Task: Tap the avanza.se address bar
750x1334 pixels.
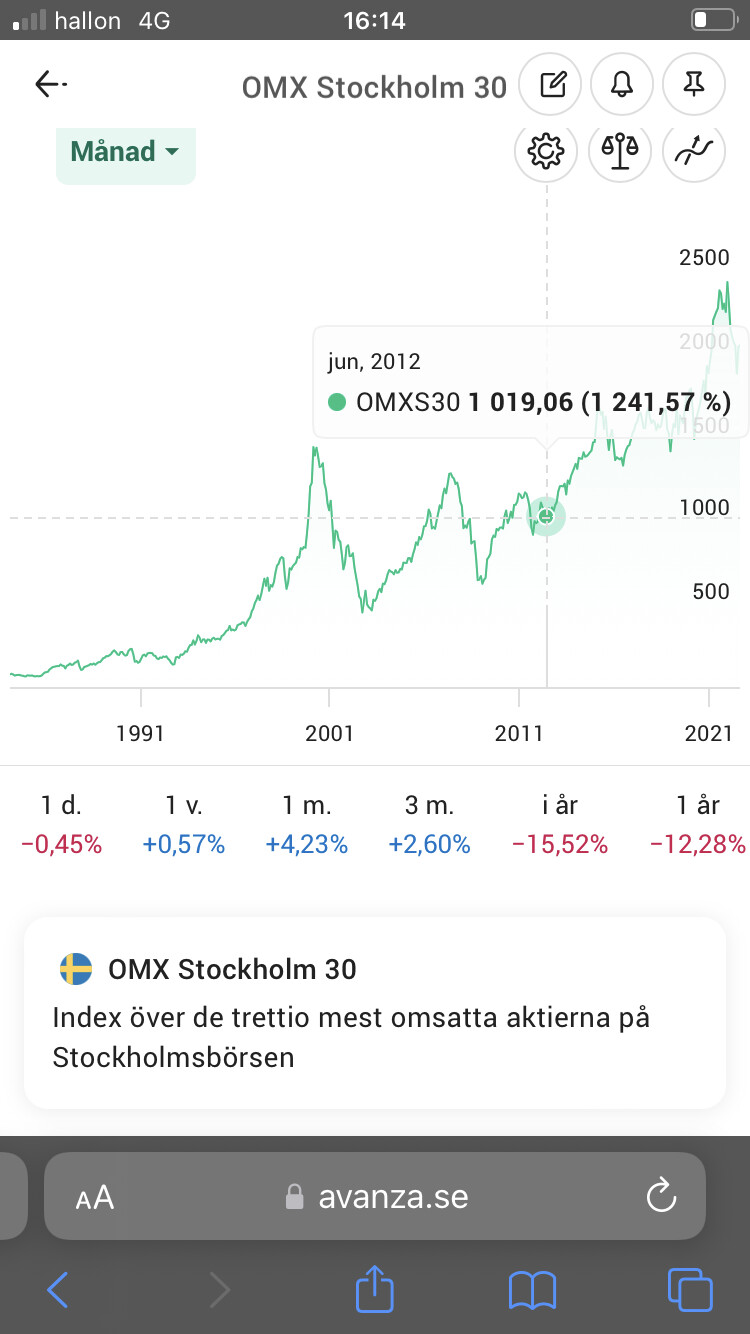Action: tap(375, 1197)
